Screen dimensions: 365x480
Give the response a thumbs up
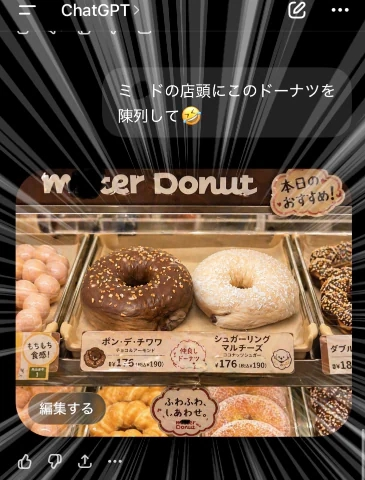point(25,462)
